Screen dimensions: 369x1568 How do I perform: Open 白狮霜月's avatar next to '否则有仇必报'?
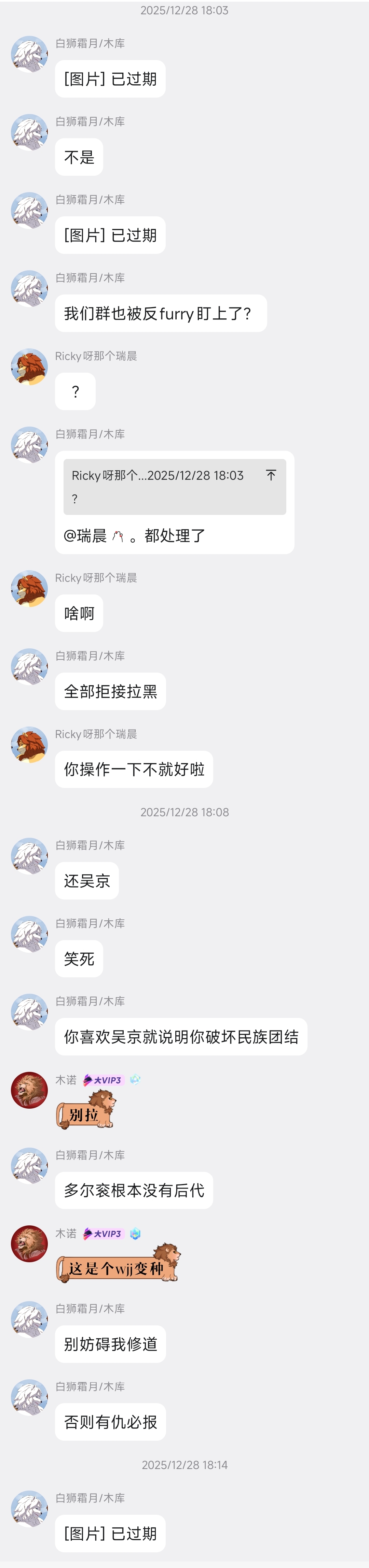point(29,1397)
